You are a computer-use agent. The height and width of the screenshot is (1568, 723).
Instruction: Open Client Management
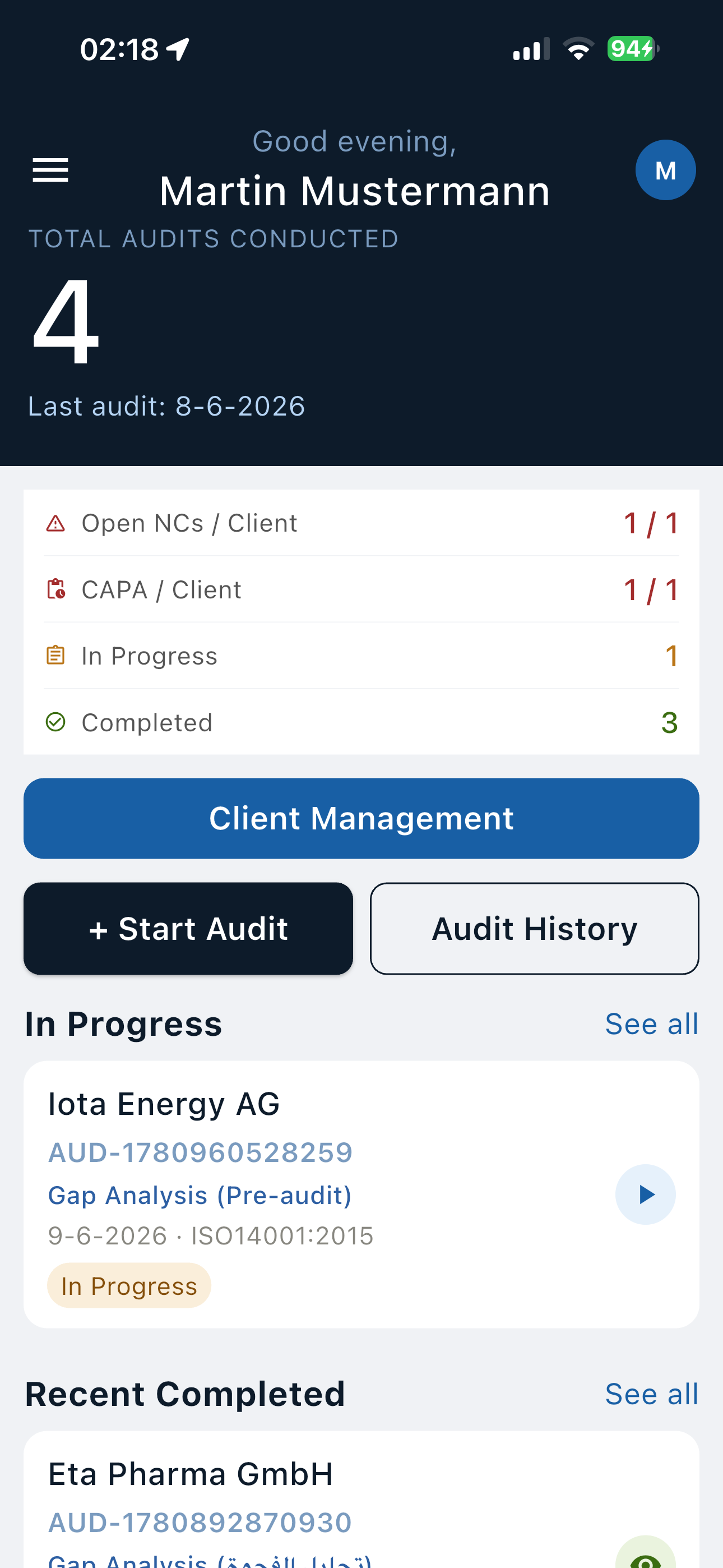click(x=361, y=818)
